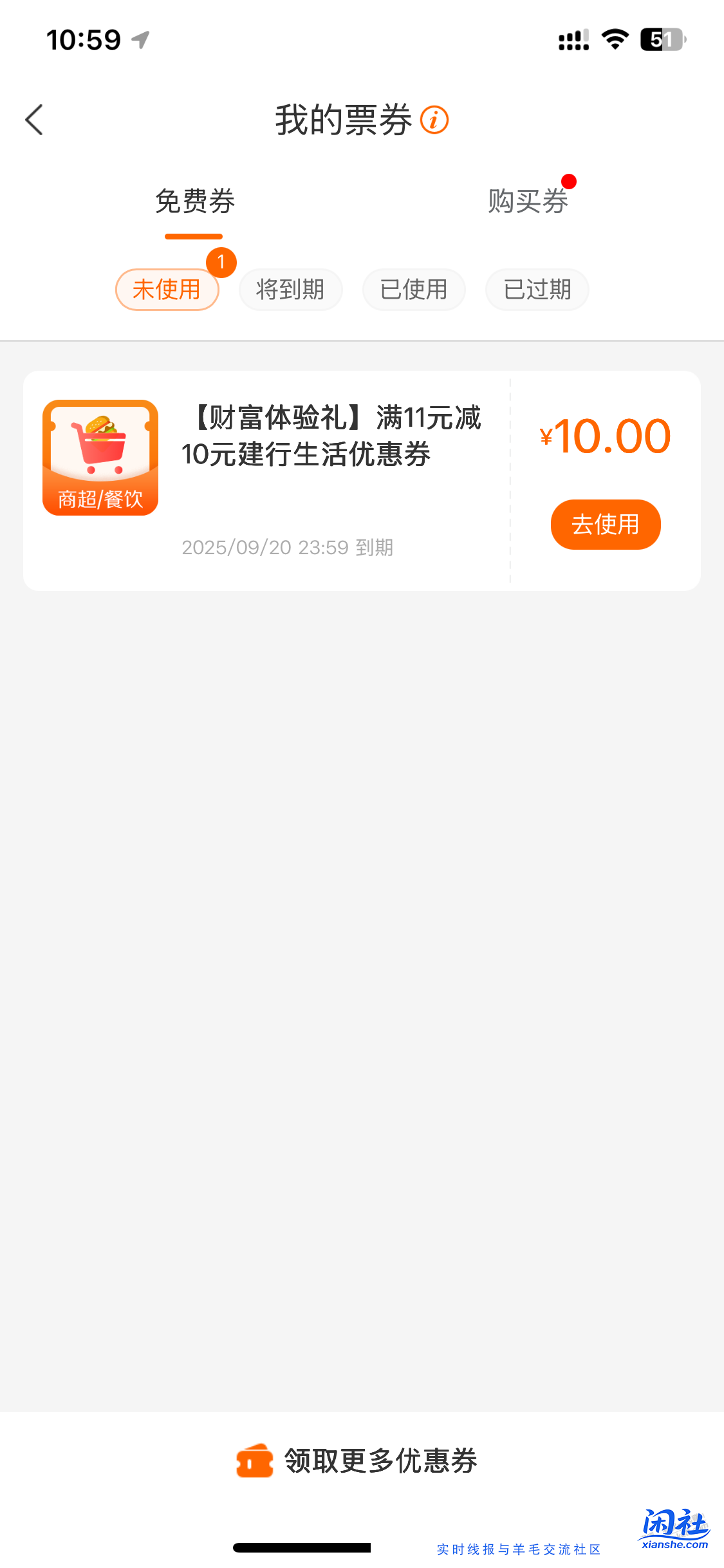
Task: Enable the 将到期 filter
Action: pos(290,290)
